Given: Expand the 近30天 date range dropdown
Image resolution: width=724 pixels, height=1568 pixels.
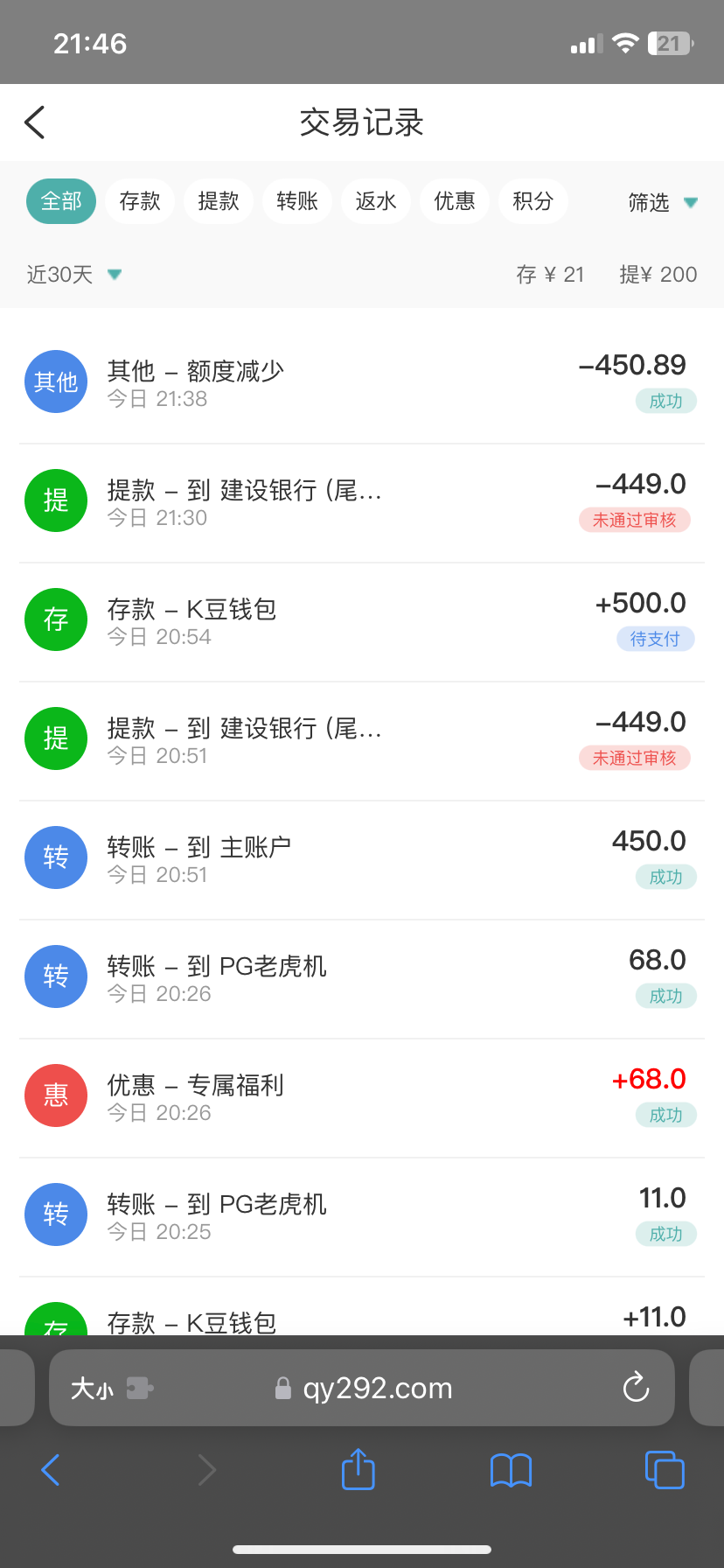Looking at the screenshot, I should coord(74,275).
